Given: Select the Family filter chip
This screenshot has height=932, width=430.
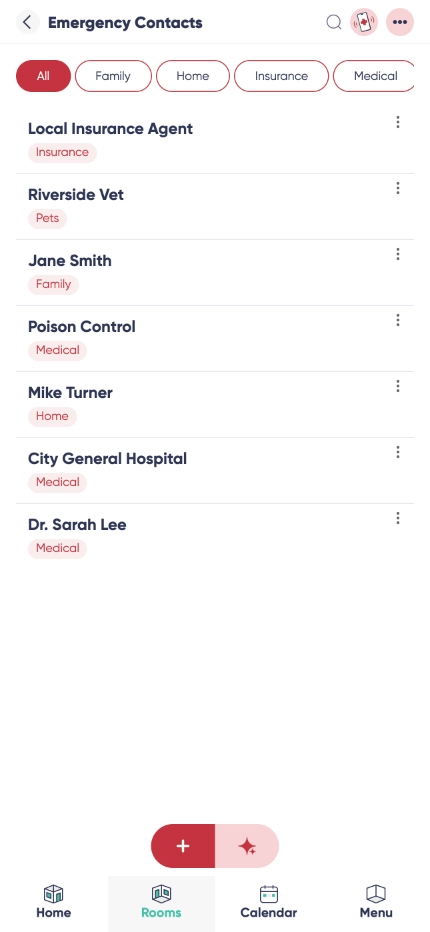Looking at the screenshot, I should (x=113, y=76).
